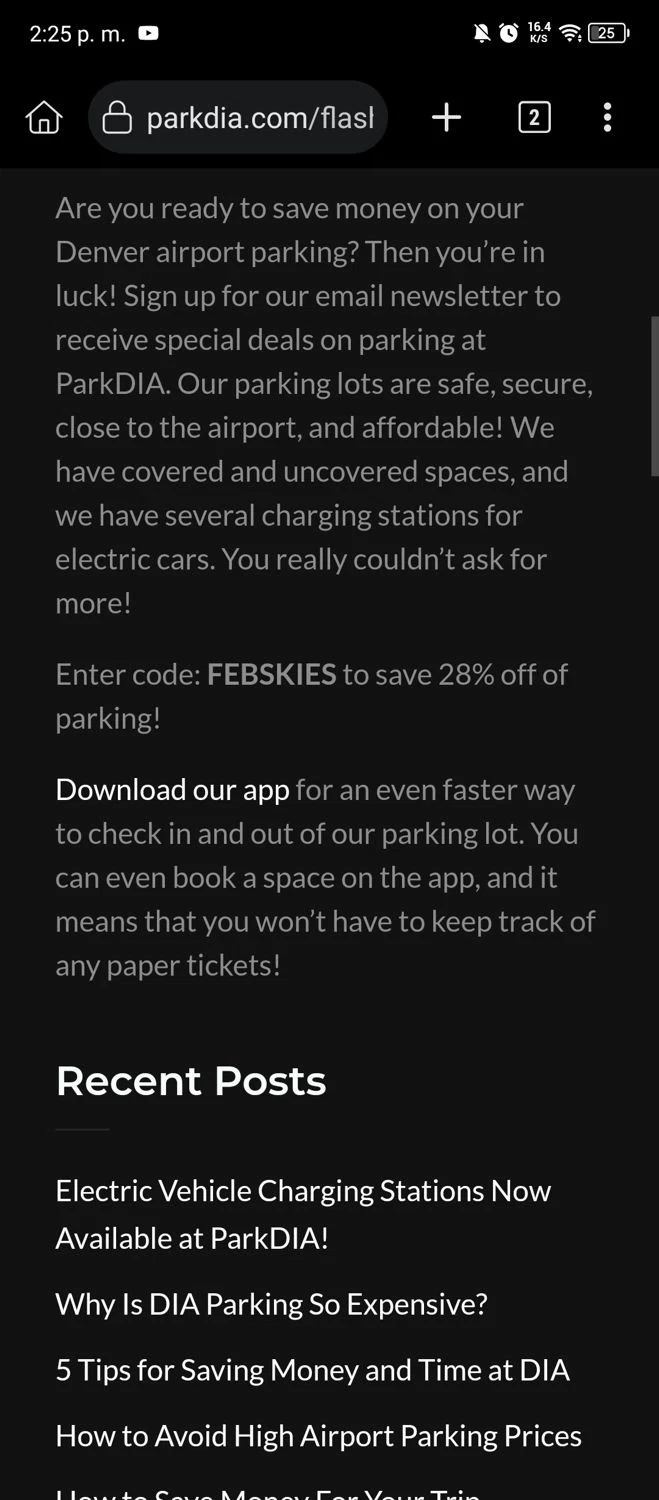Open 5 Tips for Saving Money post
Image resolution: width=659 pixels, height=1500 pixels.
coord(312,1370)
